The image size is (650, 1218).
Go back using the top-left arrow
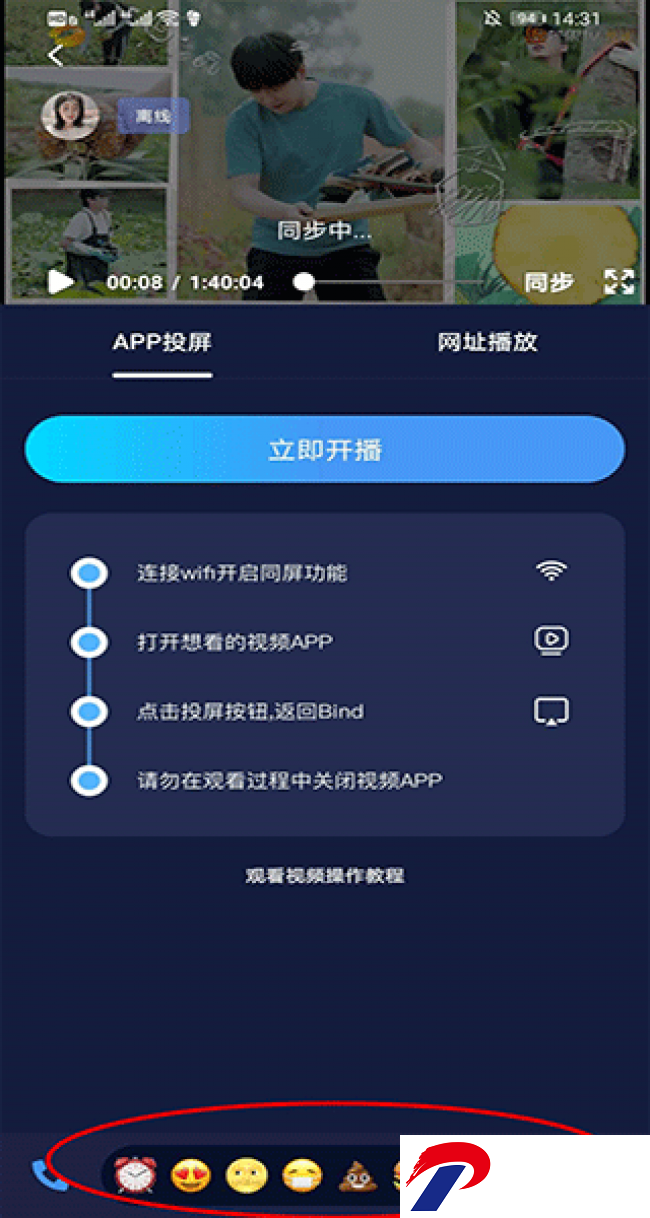[56, 56]
